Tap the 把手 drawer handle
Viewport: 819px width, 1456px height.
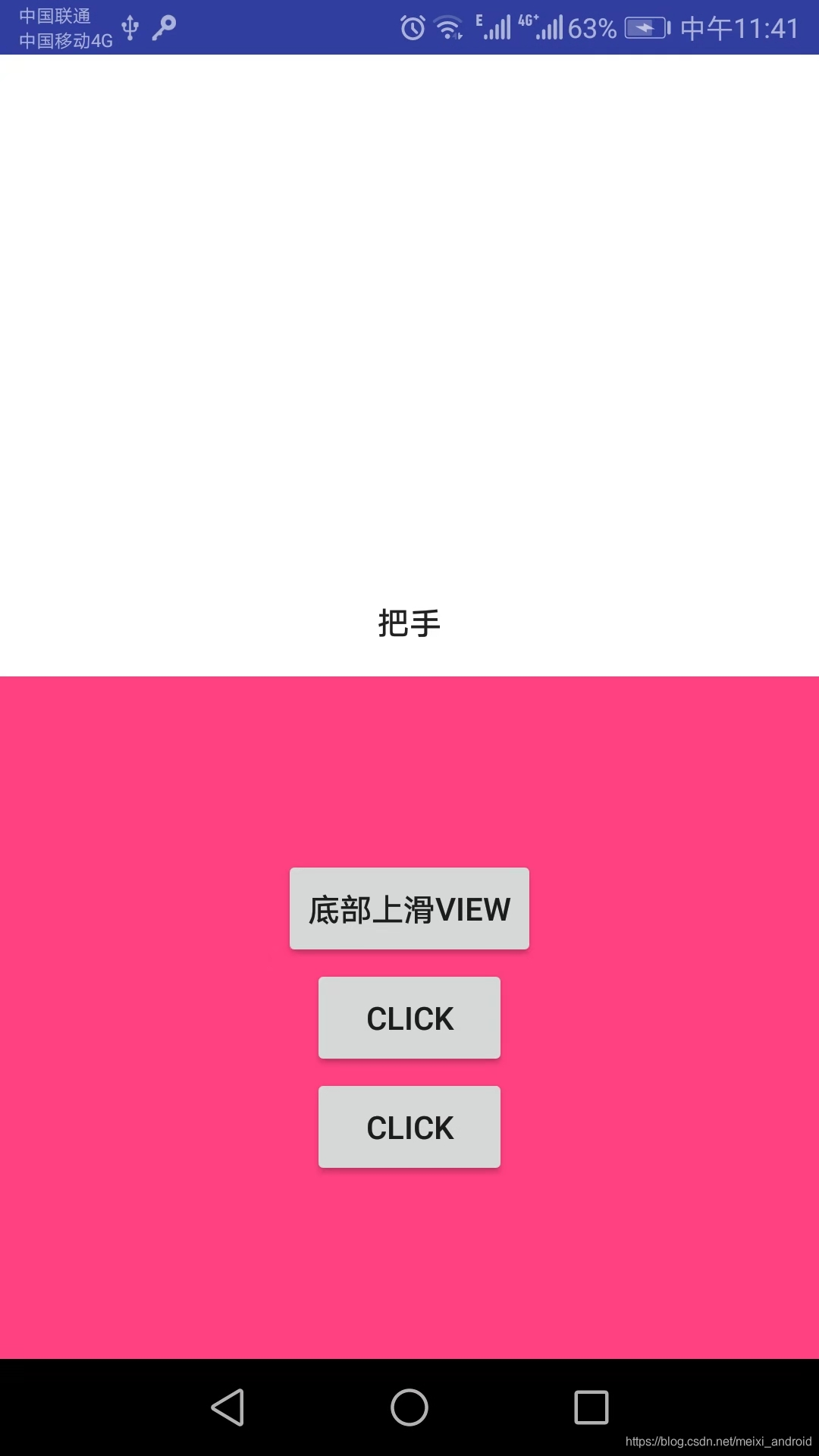[x=409, y=623]
